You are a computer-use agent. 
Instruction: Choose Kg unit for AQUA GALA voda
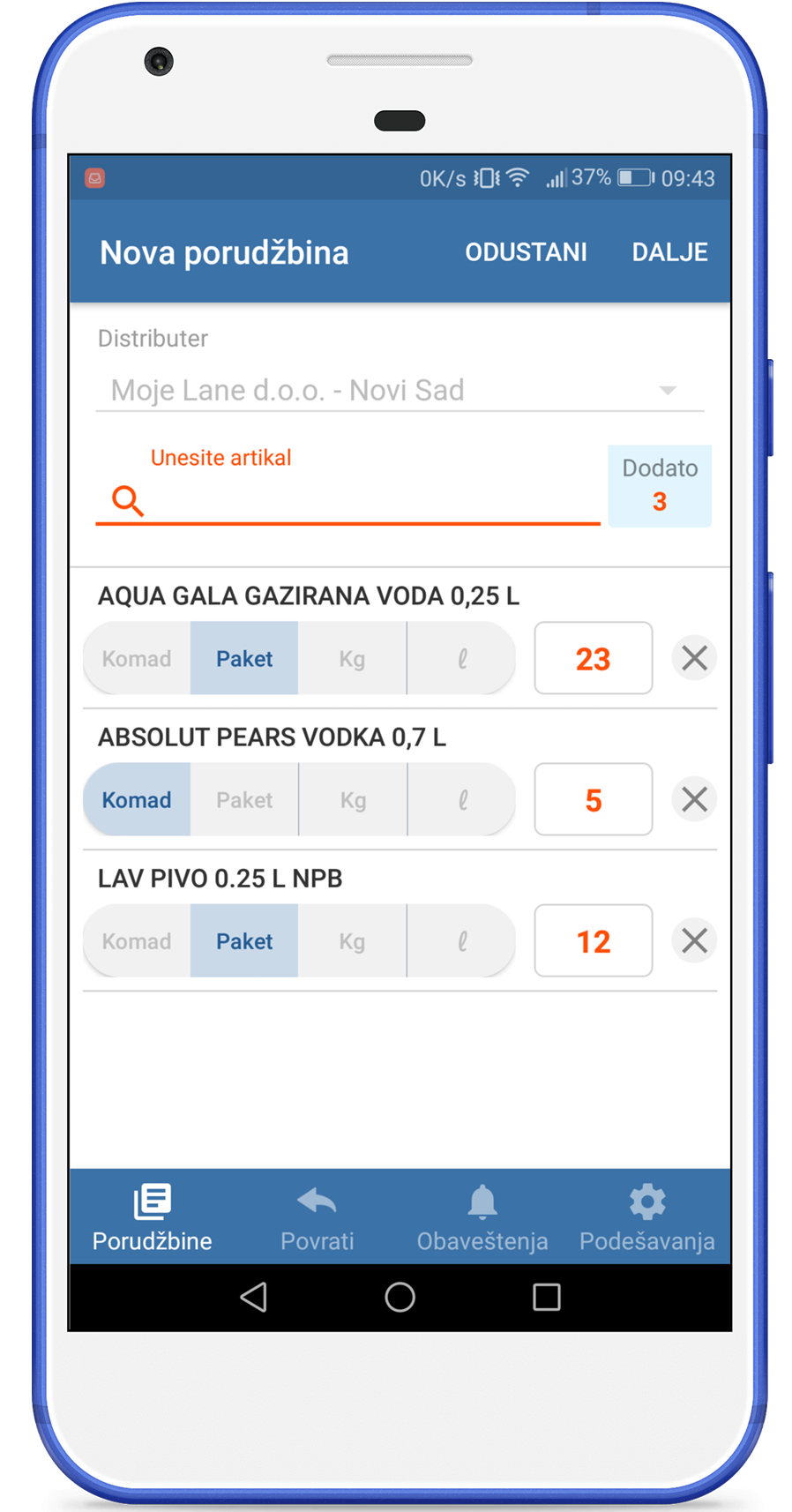[352, 659]
